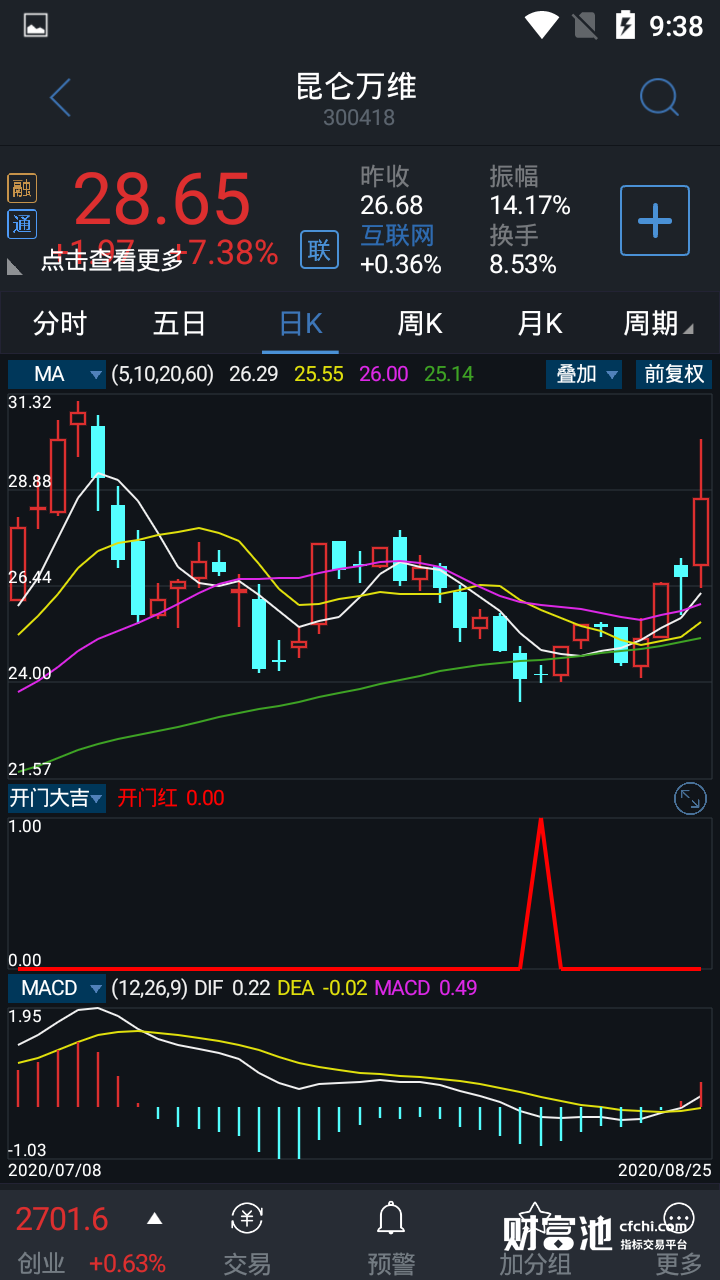The image size is (720, 1280).
Task: Select the 日K tab
Action: pos(300,324)
